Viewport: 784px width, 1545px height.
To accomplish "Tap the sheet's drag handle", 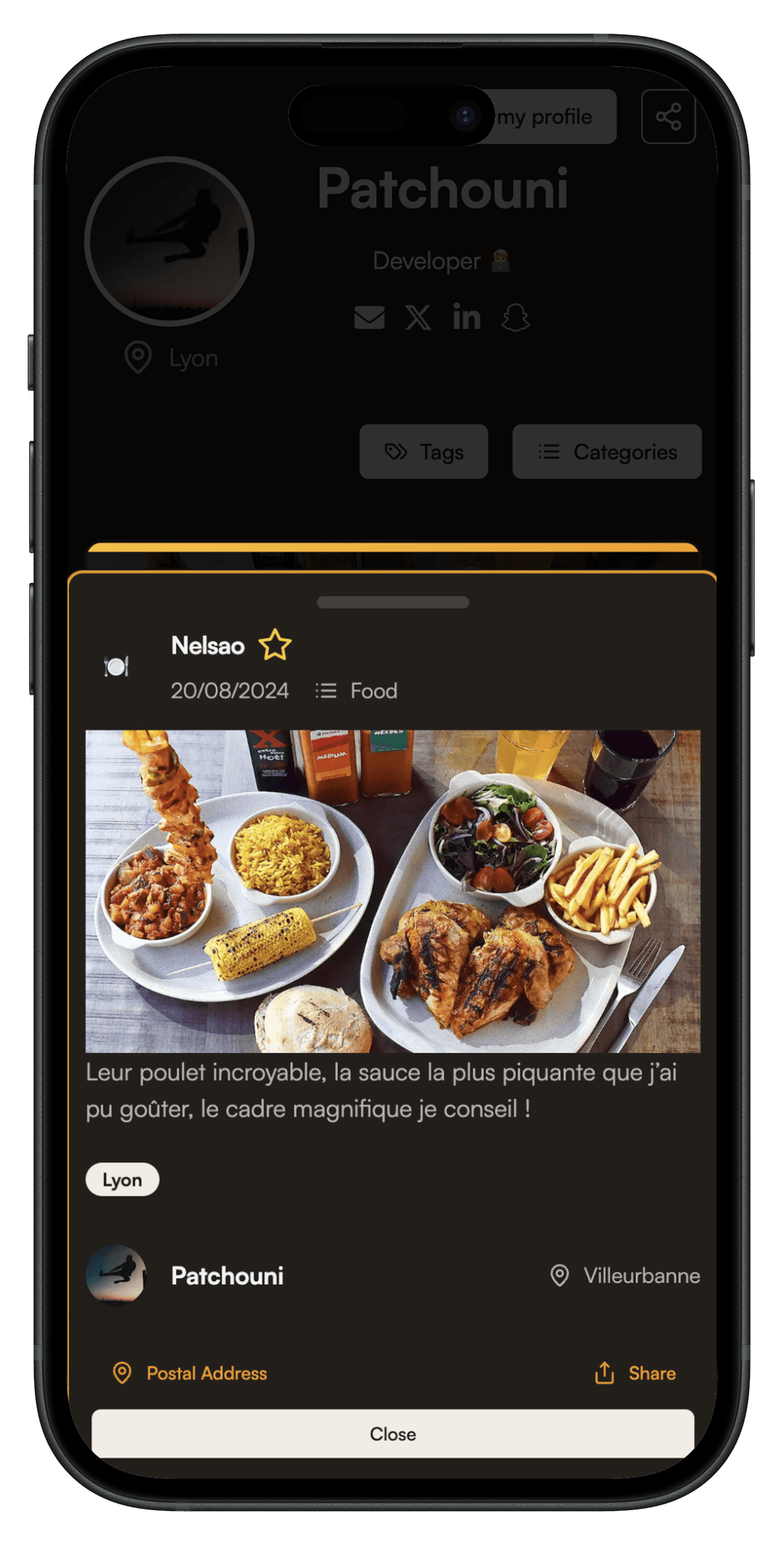I will (x=392, y=602).
